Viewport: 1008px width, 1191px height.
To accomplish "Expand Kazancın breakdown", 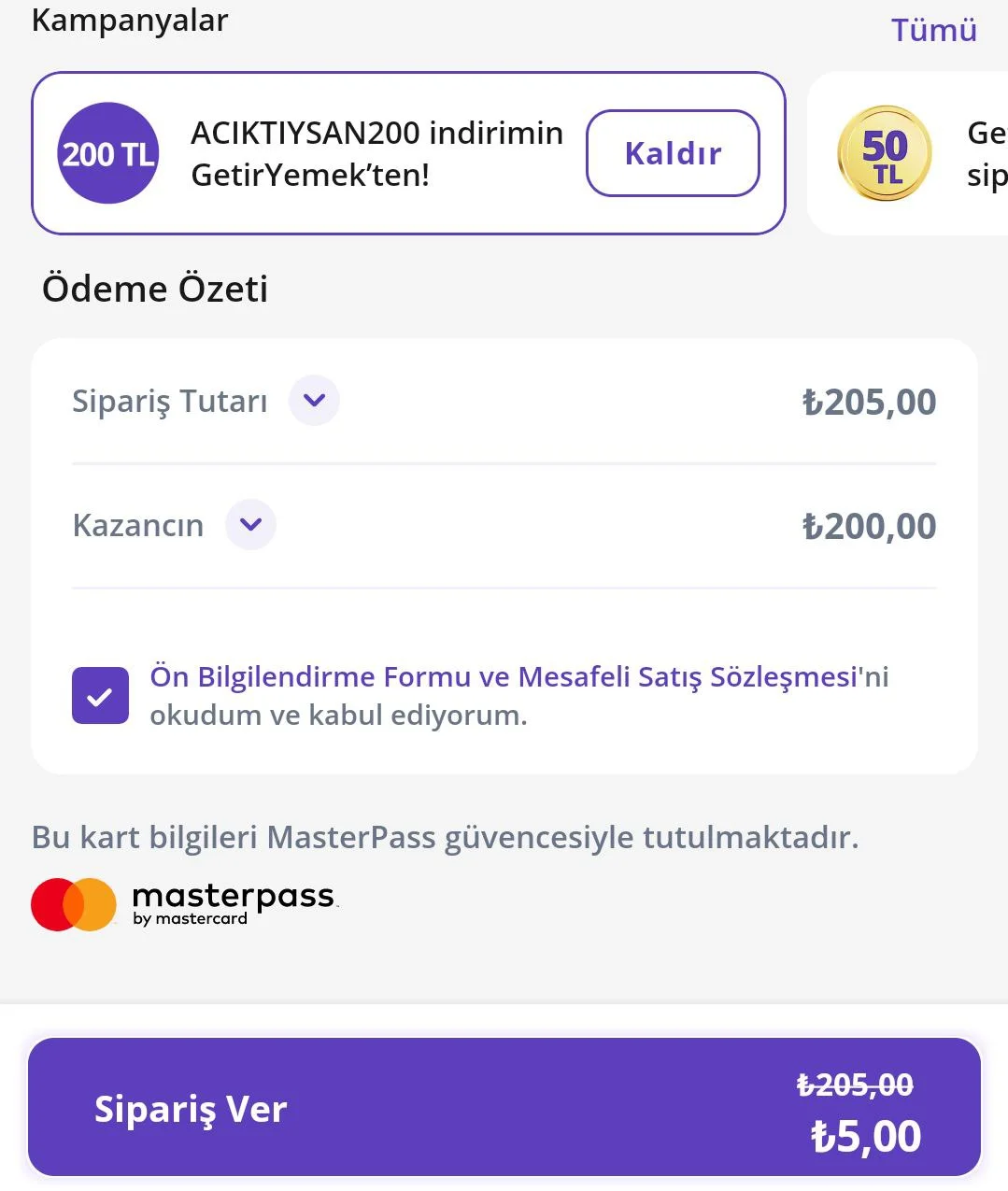I will point(250,525).
